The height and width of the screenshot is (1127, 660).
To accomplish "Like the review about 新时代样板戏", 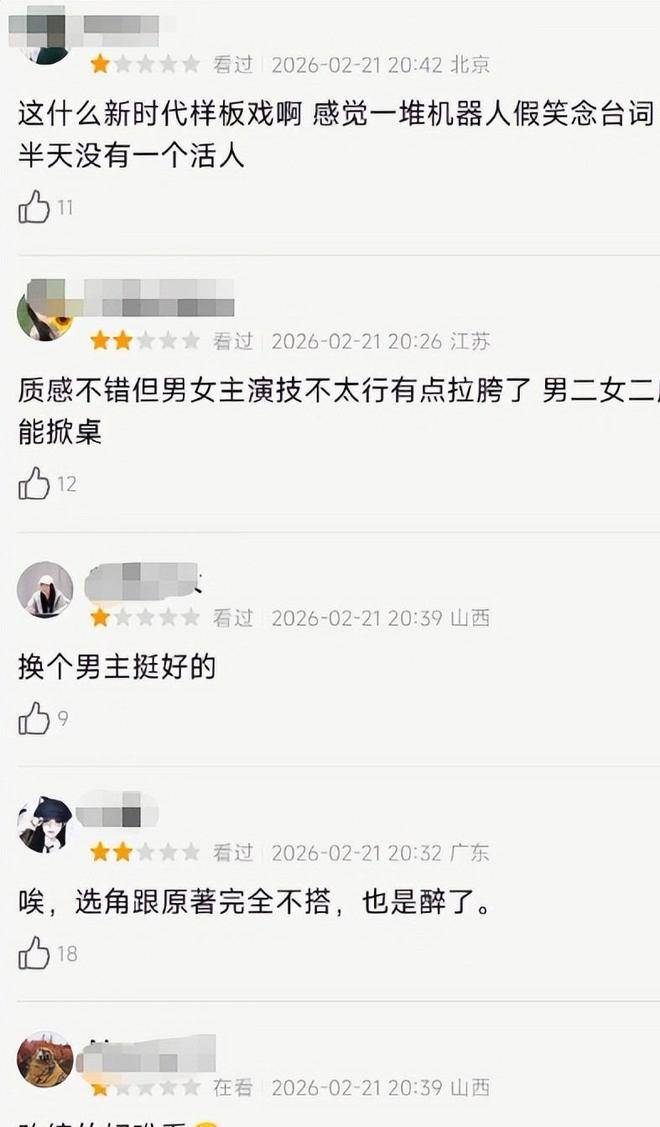I will pyautogui.click(x=34, y=207).
